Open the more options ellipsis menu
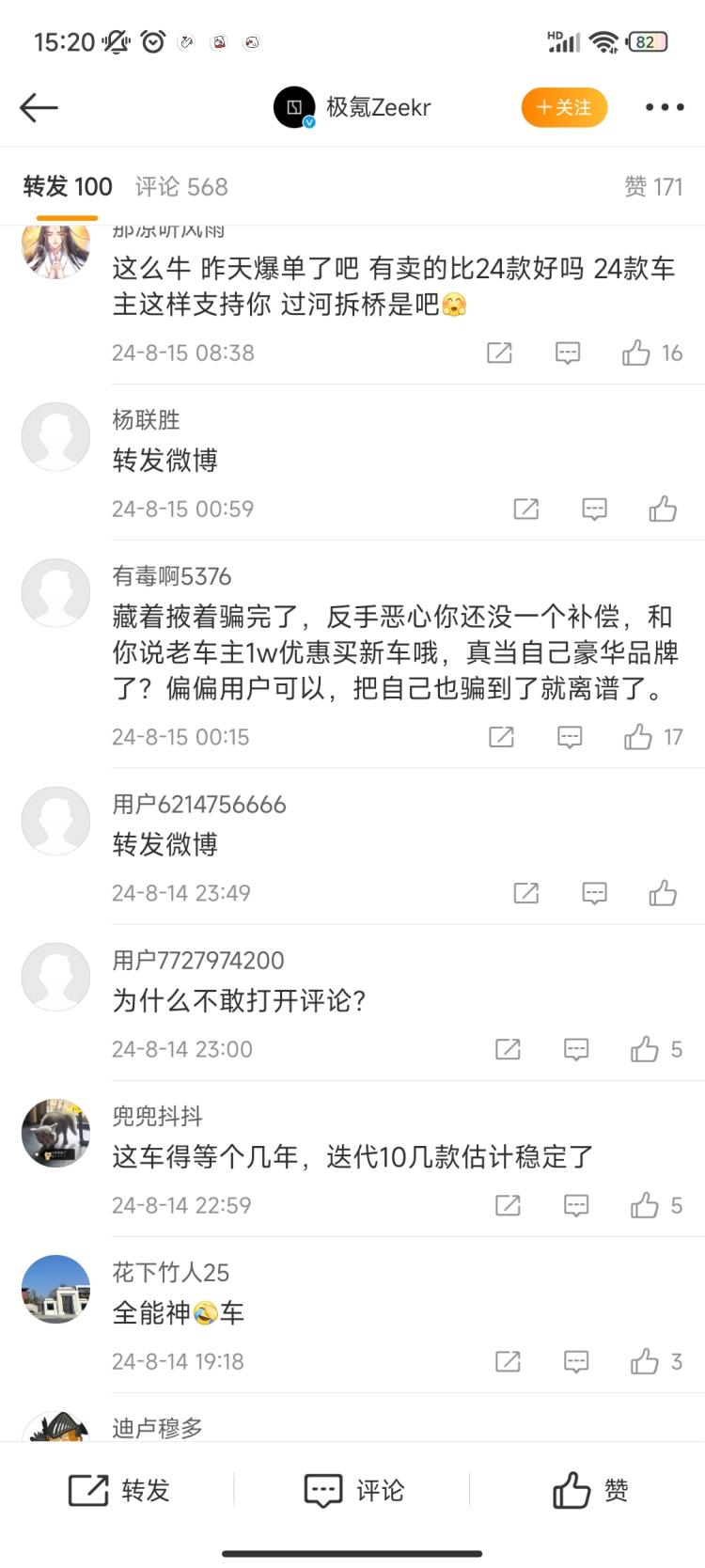This screenshot has height=1568, width=705. point(664,107)
